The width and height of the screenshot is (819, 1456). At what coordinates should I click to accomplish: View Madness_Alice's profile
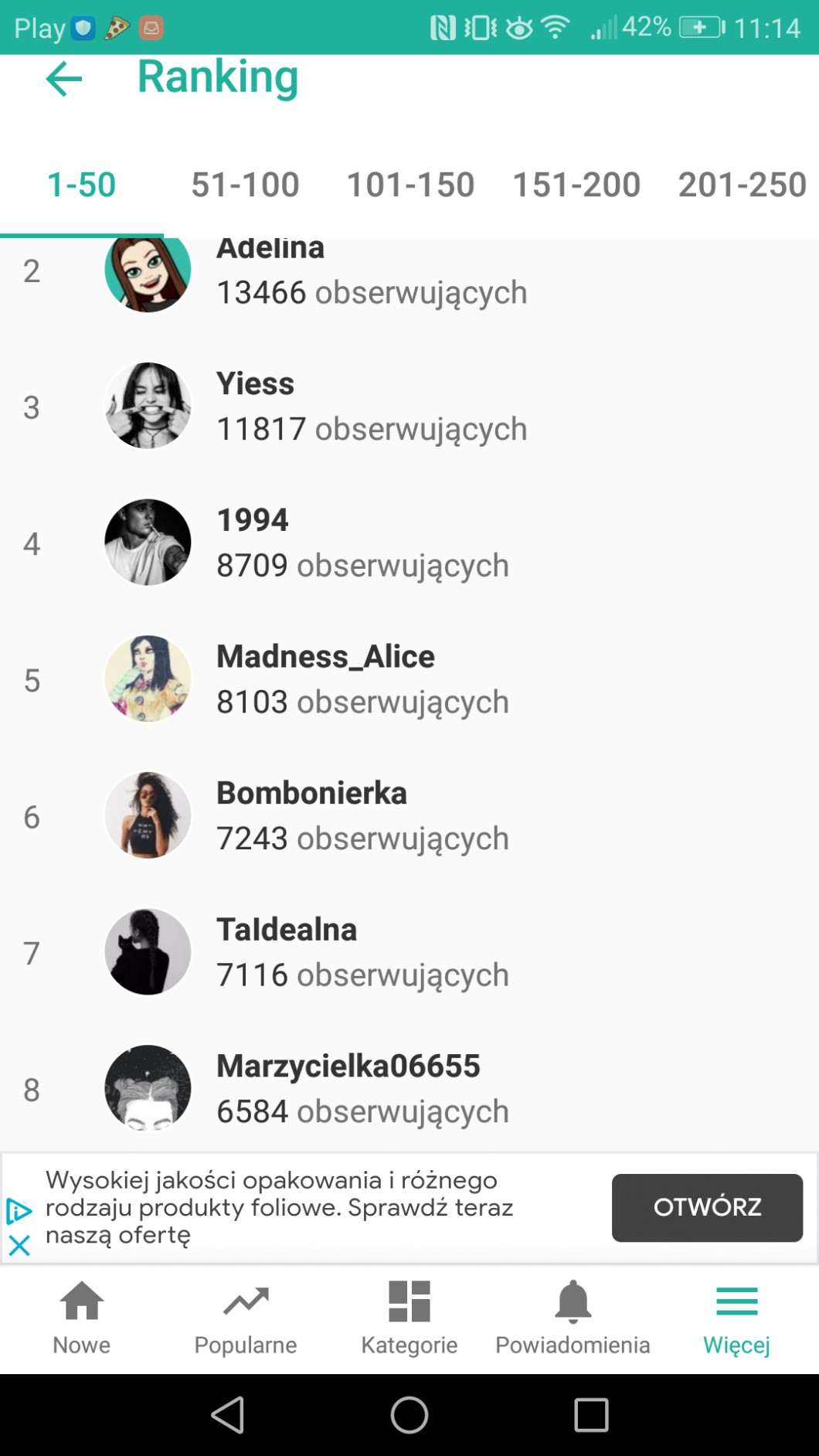[409, 679]
